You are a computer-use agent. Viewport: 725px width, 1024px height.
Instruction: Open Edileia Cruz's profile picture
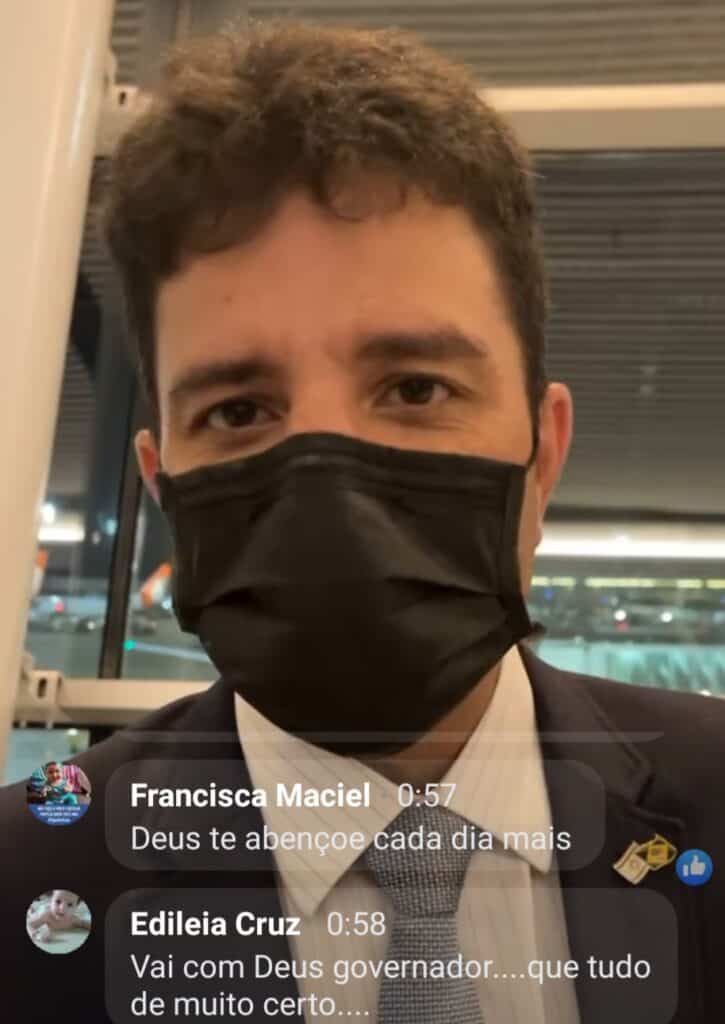(58, 921)
